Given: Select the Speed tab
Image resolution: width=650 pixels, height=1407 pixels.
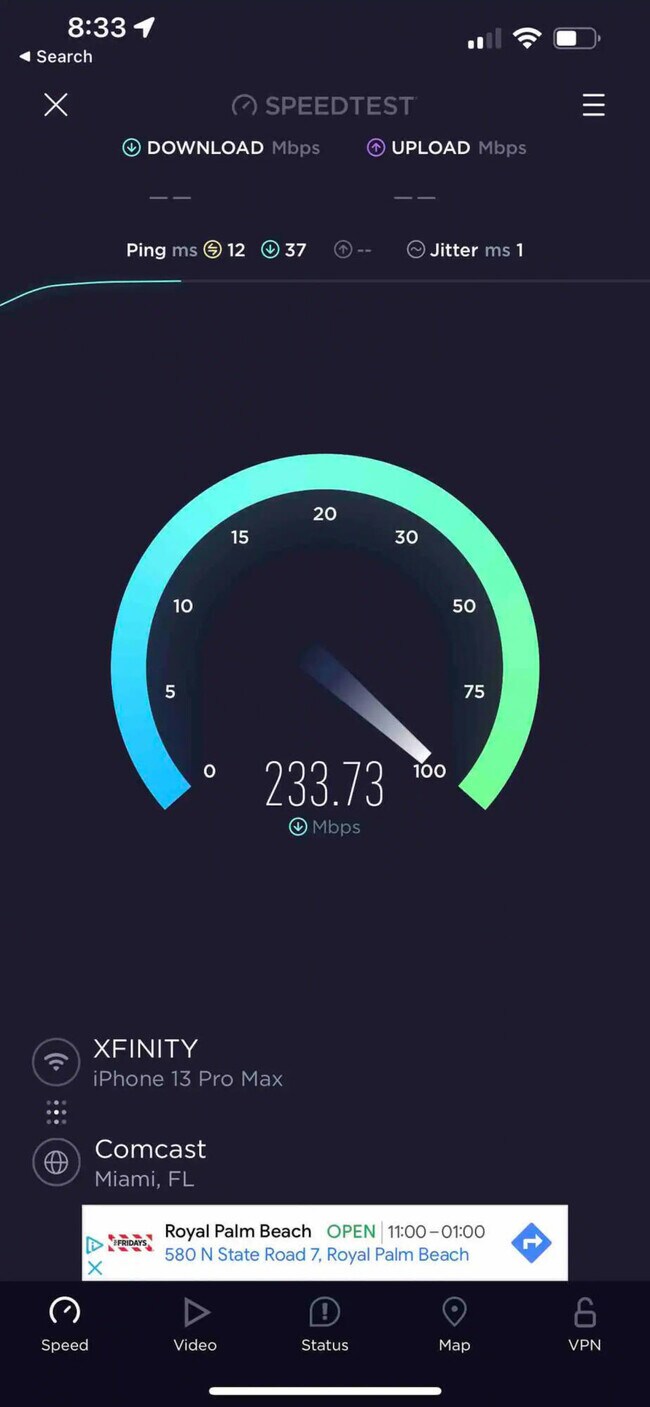Looking at the screenshot, I should pyautogui.click(x=65, y=1324).
